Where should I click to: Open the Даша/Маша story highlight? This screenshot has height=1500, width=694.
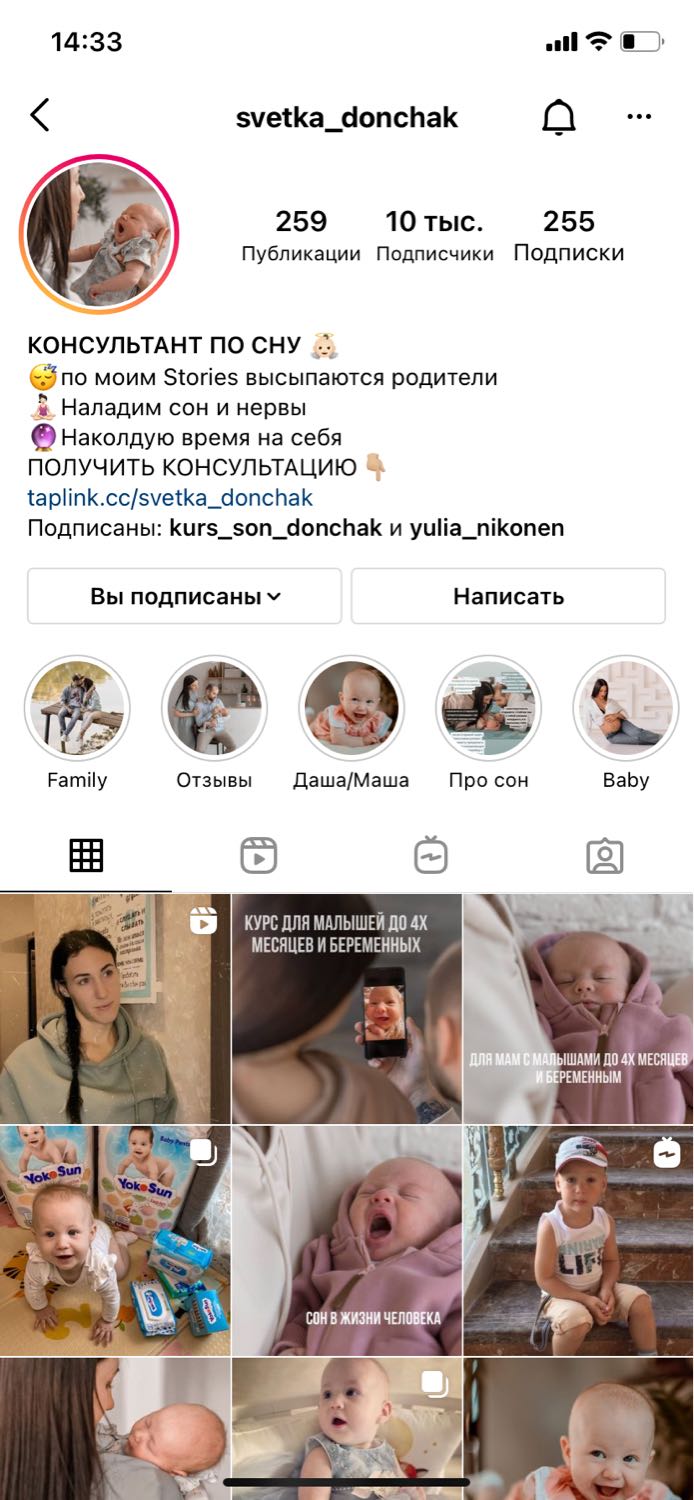coord(351,708)
